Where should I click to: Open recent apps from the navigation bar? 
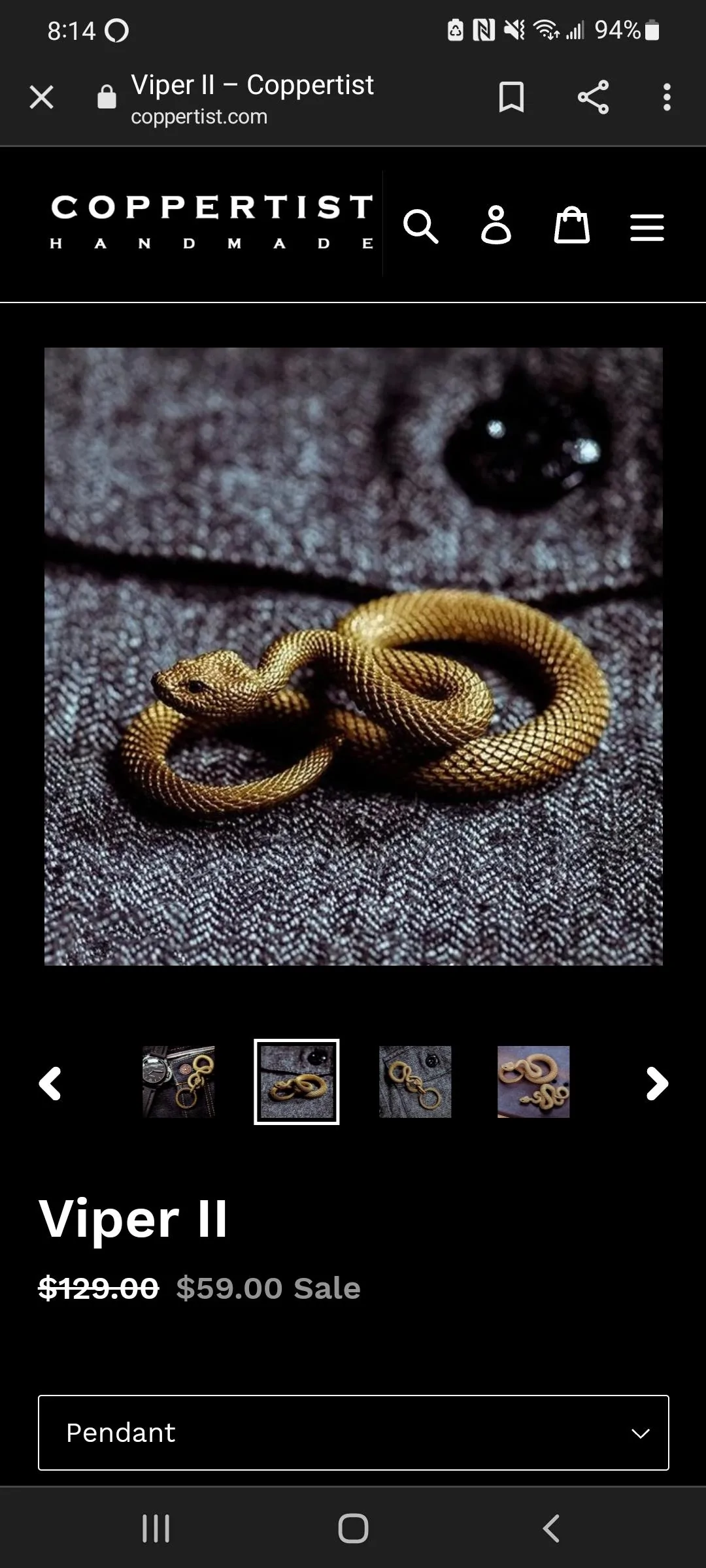point(156,1528)
